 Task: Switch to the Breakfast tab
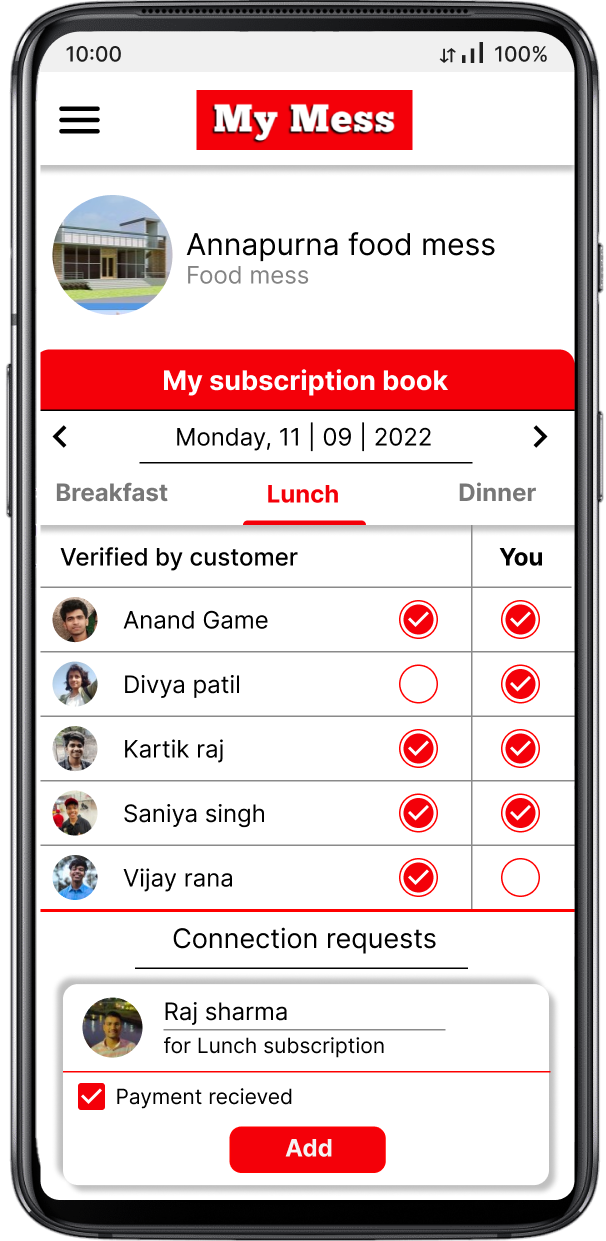[112, 493]
